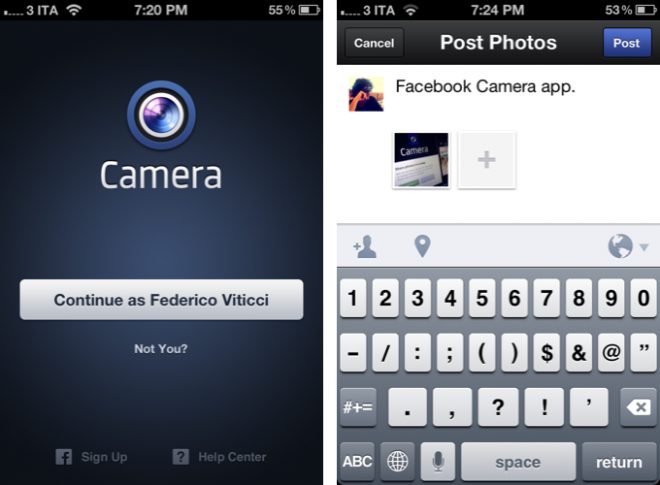Add a location pin to post

(x=423, y=246)
